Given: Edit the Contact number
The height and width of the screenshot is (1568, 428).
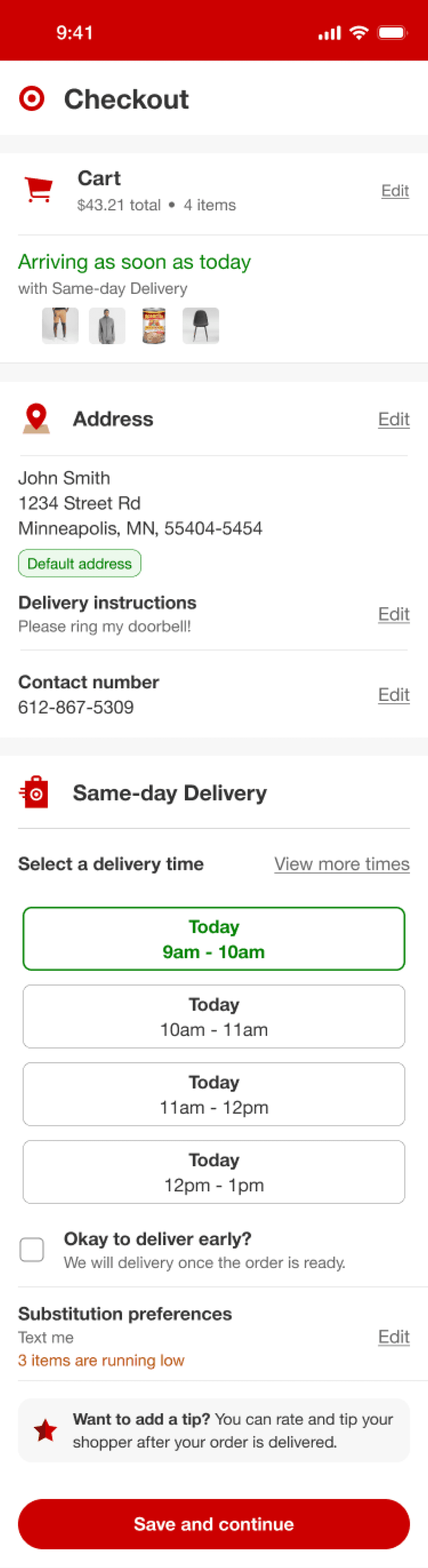Looking at the screenshot, I should tap(393, 694).
